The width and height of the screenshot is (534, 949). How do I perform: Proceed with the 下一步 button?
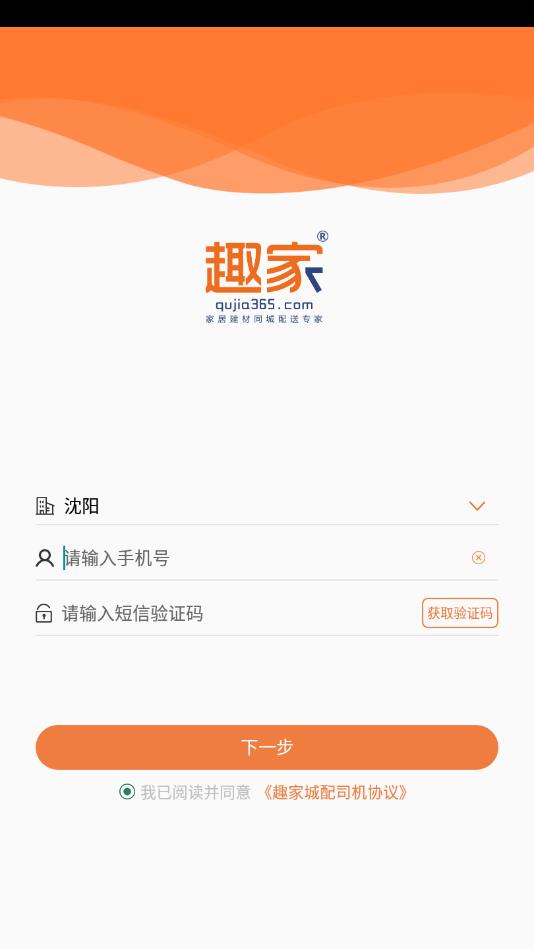coord(267,747)
